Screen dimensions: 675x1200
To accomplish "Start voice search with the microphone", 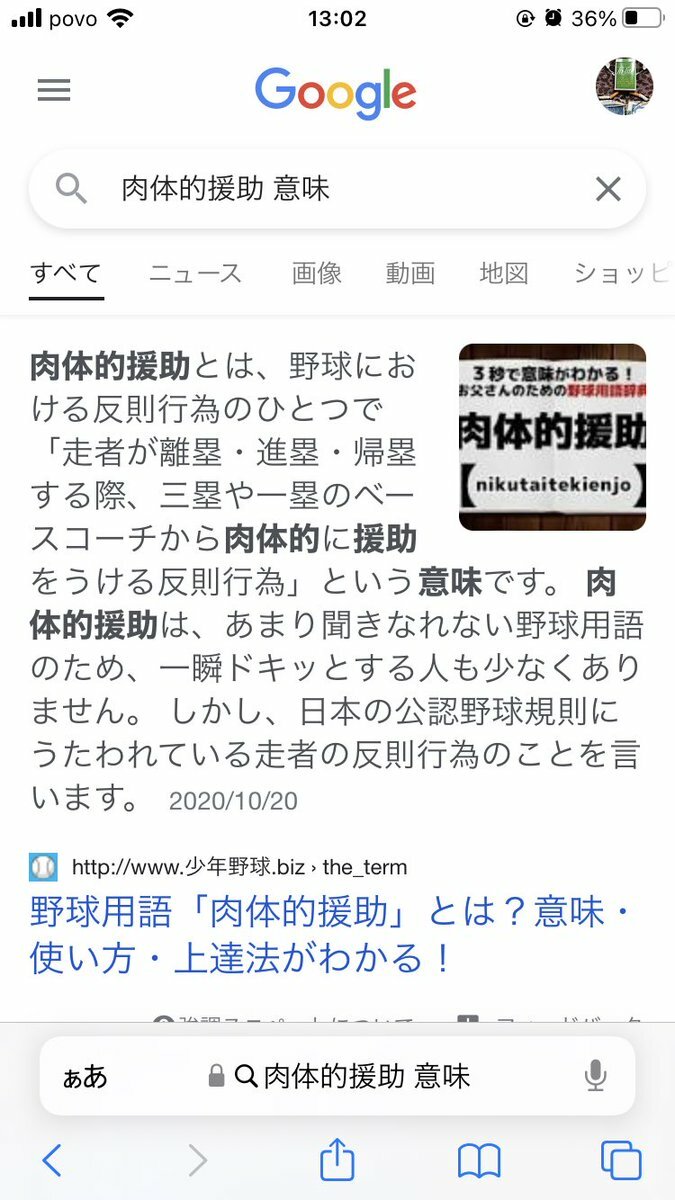I will tap(596, 1076).
